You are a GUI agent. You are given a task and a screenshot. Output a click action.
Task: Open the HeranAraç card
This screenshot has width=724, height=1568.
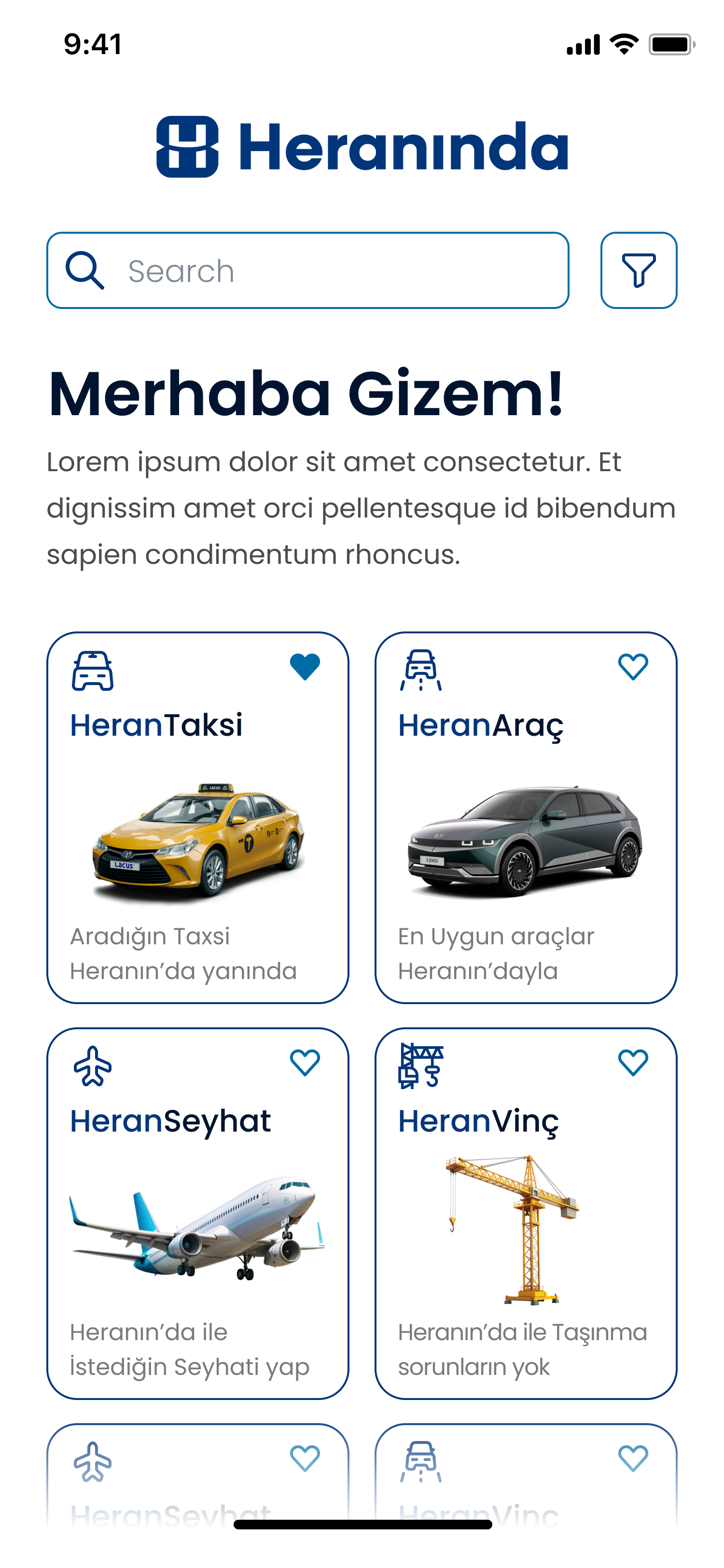pyautogui.click(x=526, y=817)
